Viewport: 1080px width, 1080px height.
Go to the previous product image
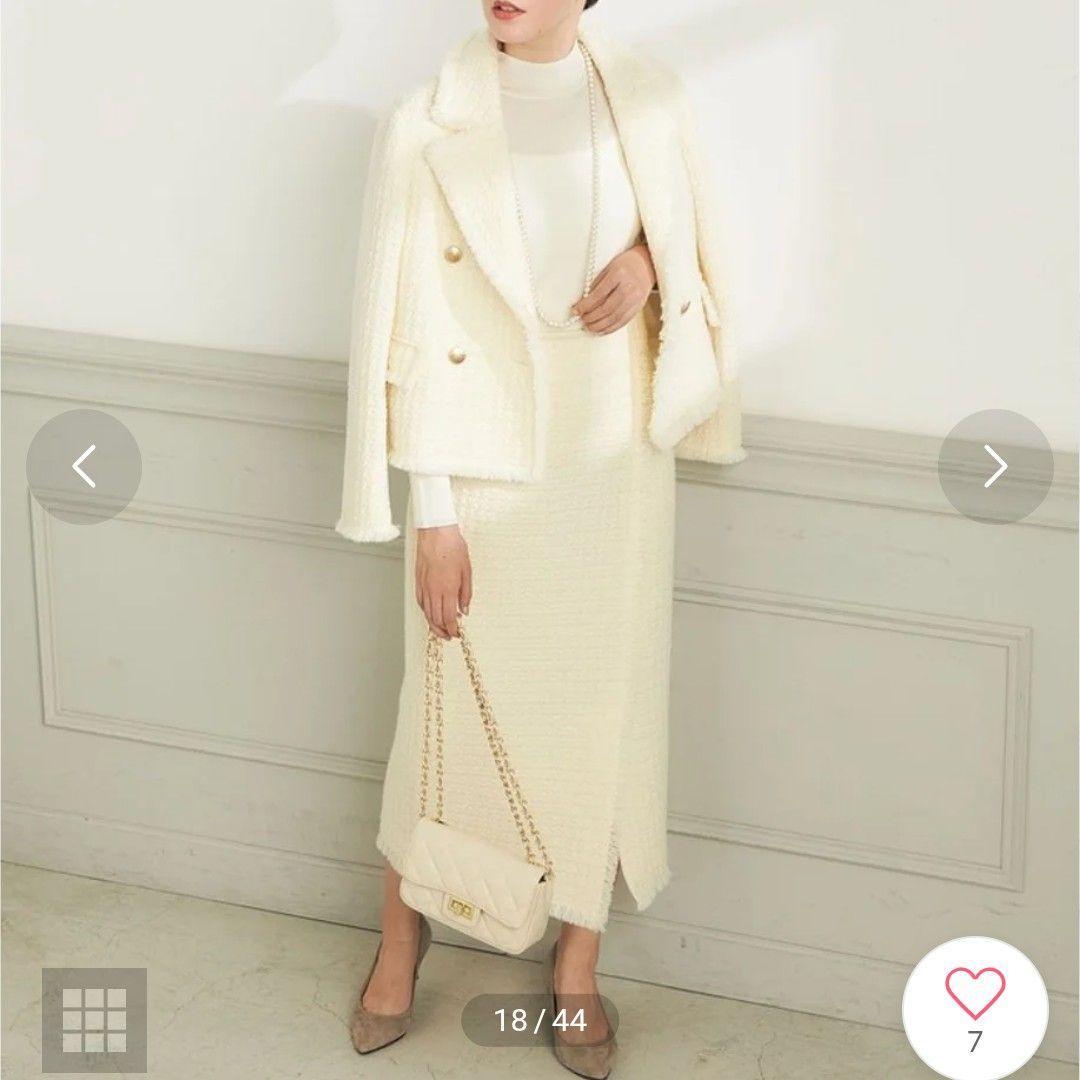click(x=84, y=466)
